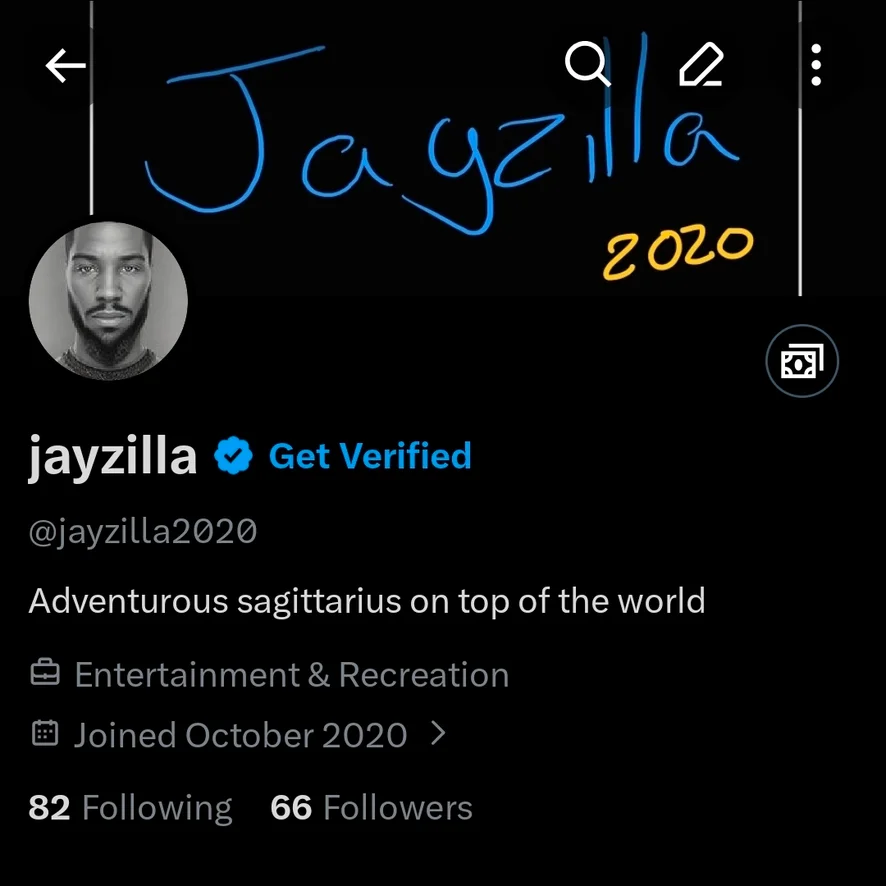Go back using the arrow icon
This screenshot has height=886, width=886.
pyautogui.click(x=66, y=66)
